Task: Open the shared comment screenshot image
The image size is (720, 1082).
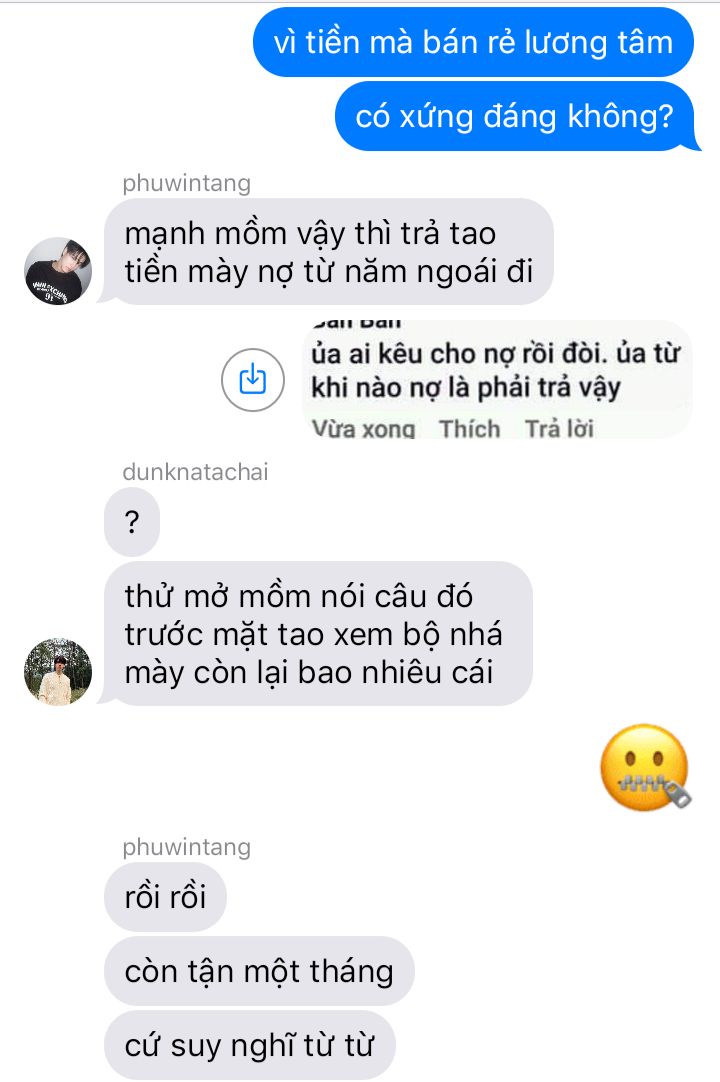Action: [x=497, y=380]
